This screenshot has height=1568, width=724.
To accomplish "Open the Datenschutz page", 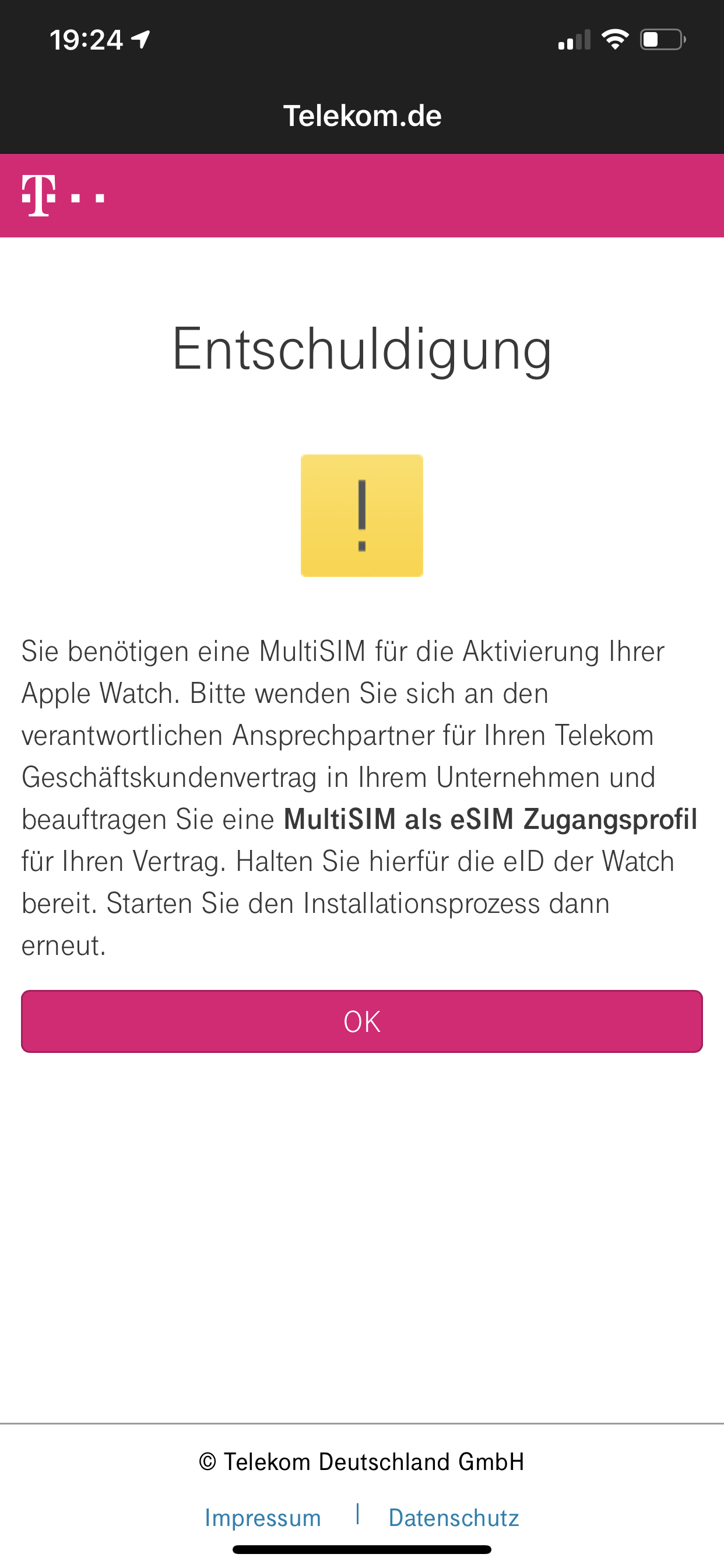I will click(x=454, y=1518).
